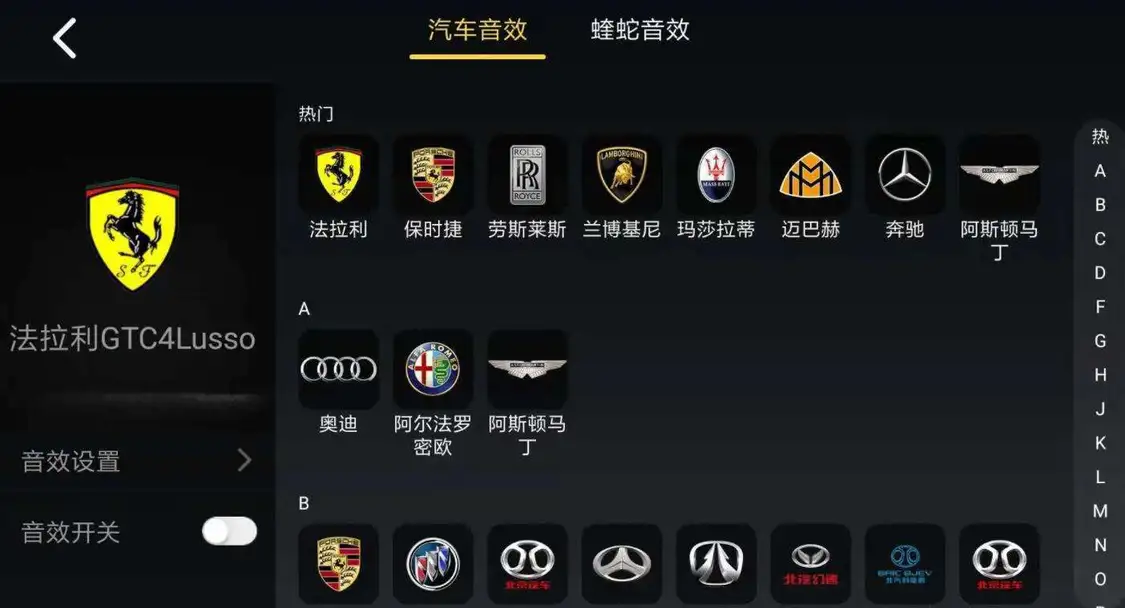Screen dimensions: 1125x608
Task: Jump to 热 in the side index
Action: tap(1100, 137)
